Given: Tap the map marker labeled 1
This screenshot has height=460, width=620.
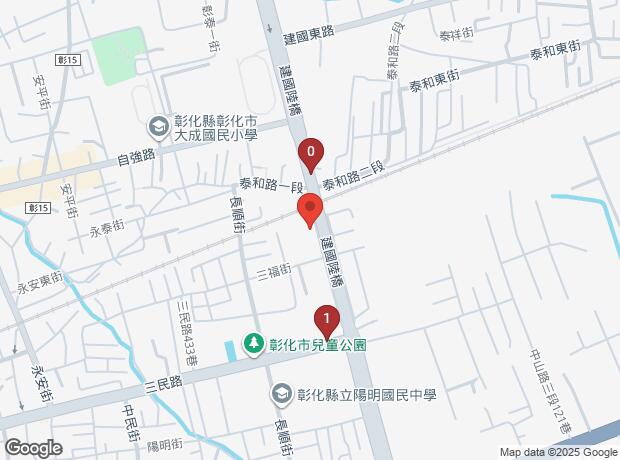Looking at the screenshot, I should [326, 320].
